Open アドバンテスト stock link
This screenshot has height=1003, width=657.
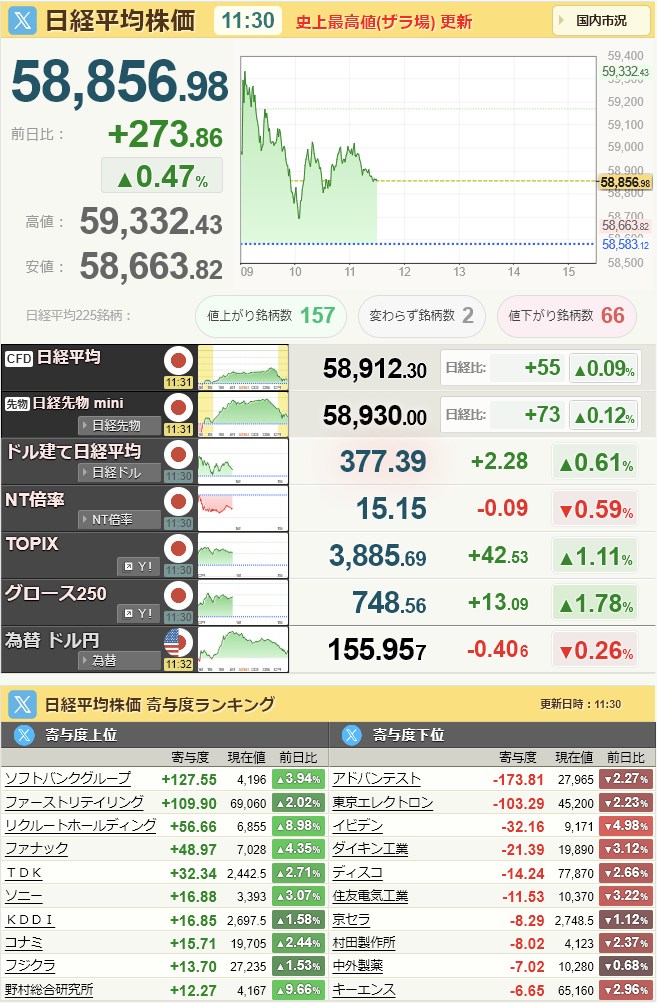[376, 778]
